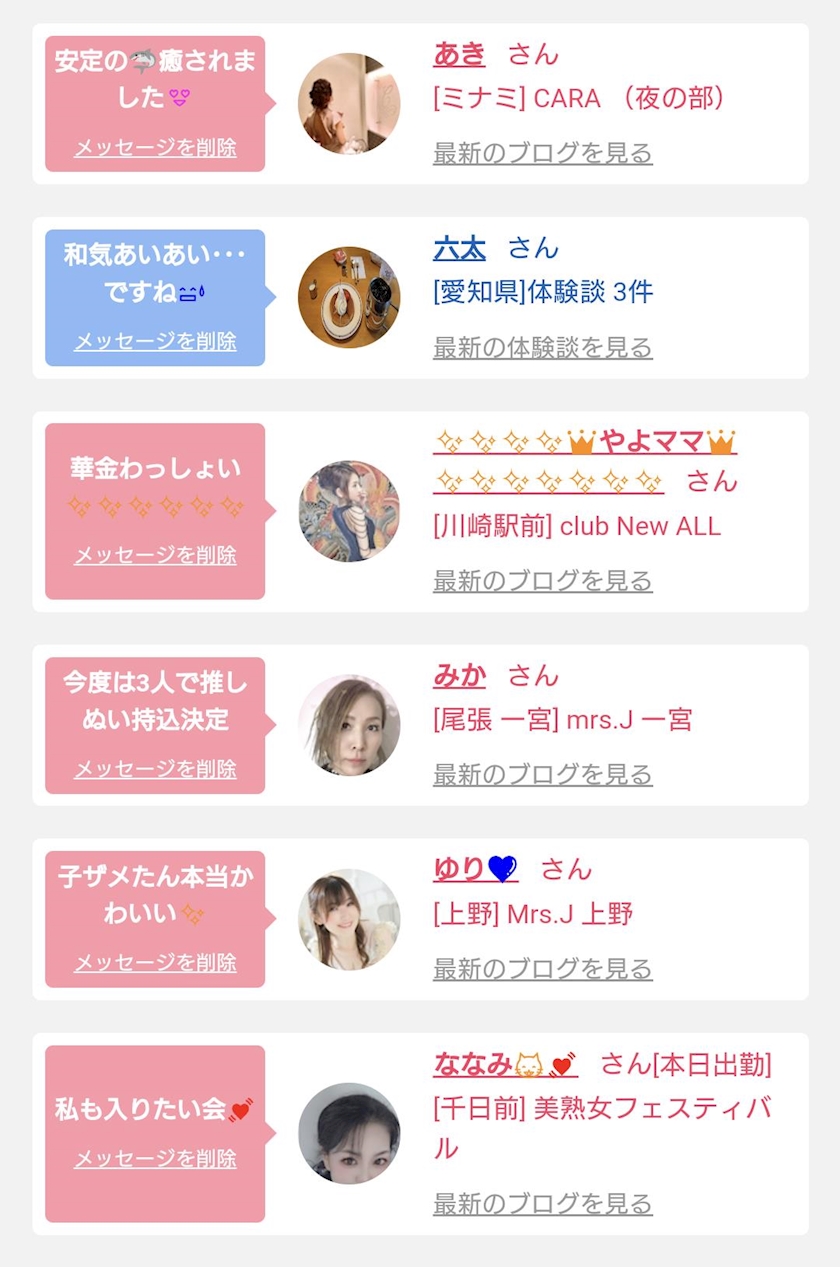
Task: View ゆり's latest blog
Action: tap(543, 968)
